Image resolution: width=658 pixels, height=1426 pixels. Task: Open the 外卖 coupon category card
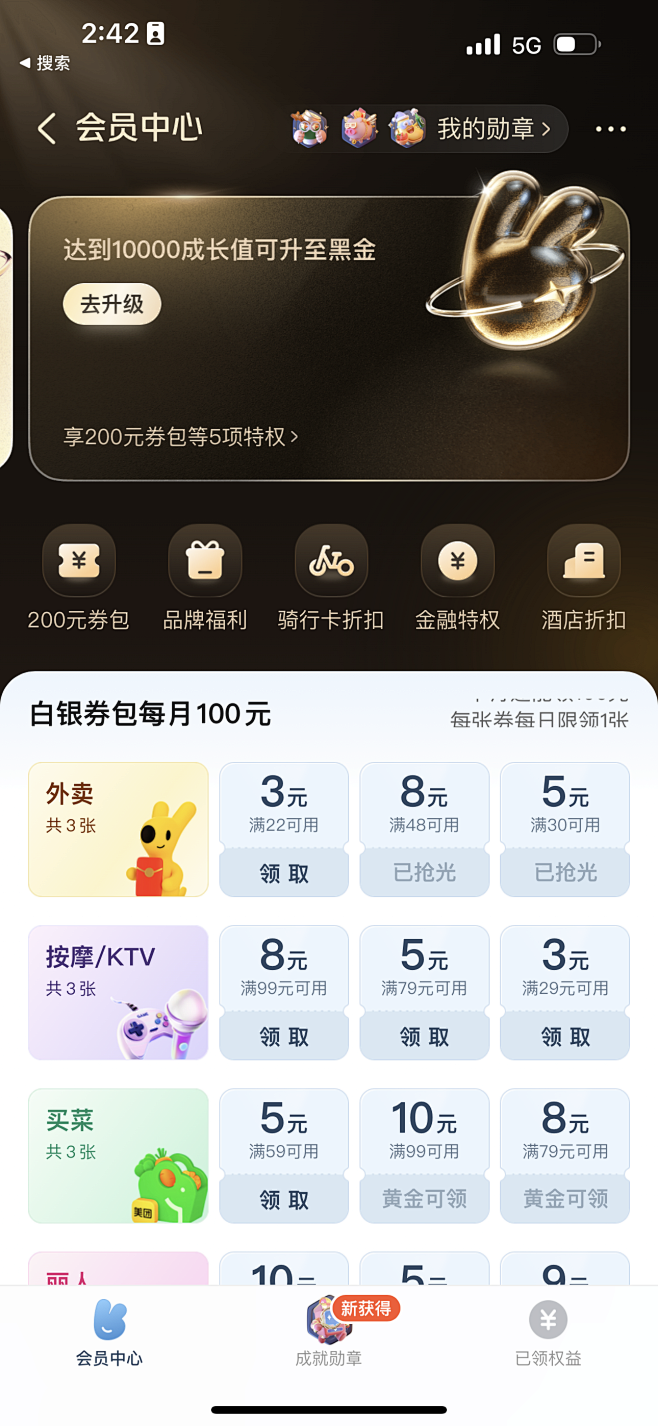pyautogui.click(x=118, y=829)
